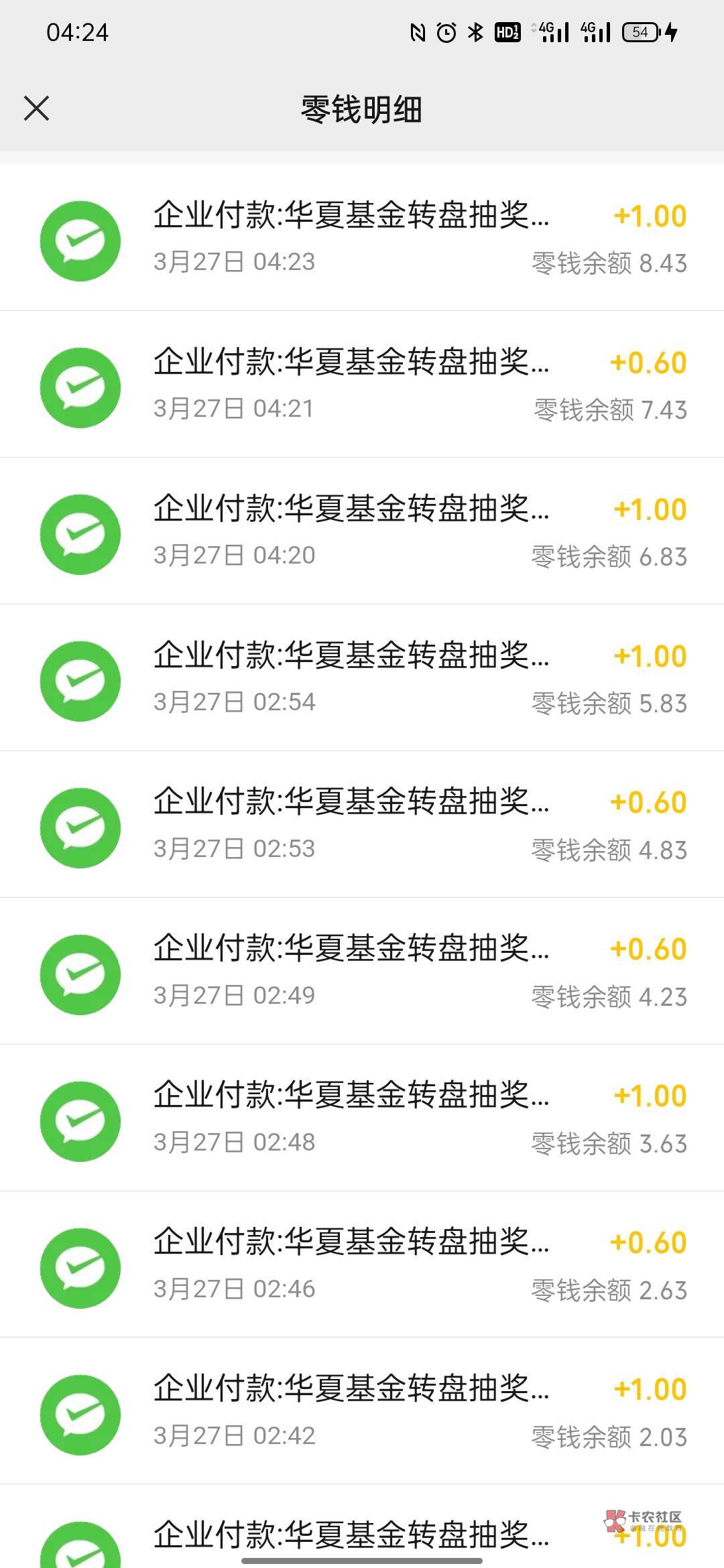This screenshot has width=724, height=1568.
Task: Open the 02:53 payment record
Action: tap(362, 825)
